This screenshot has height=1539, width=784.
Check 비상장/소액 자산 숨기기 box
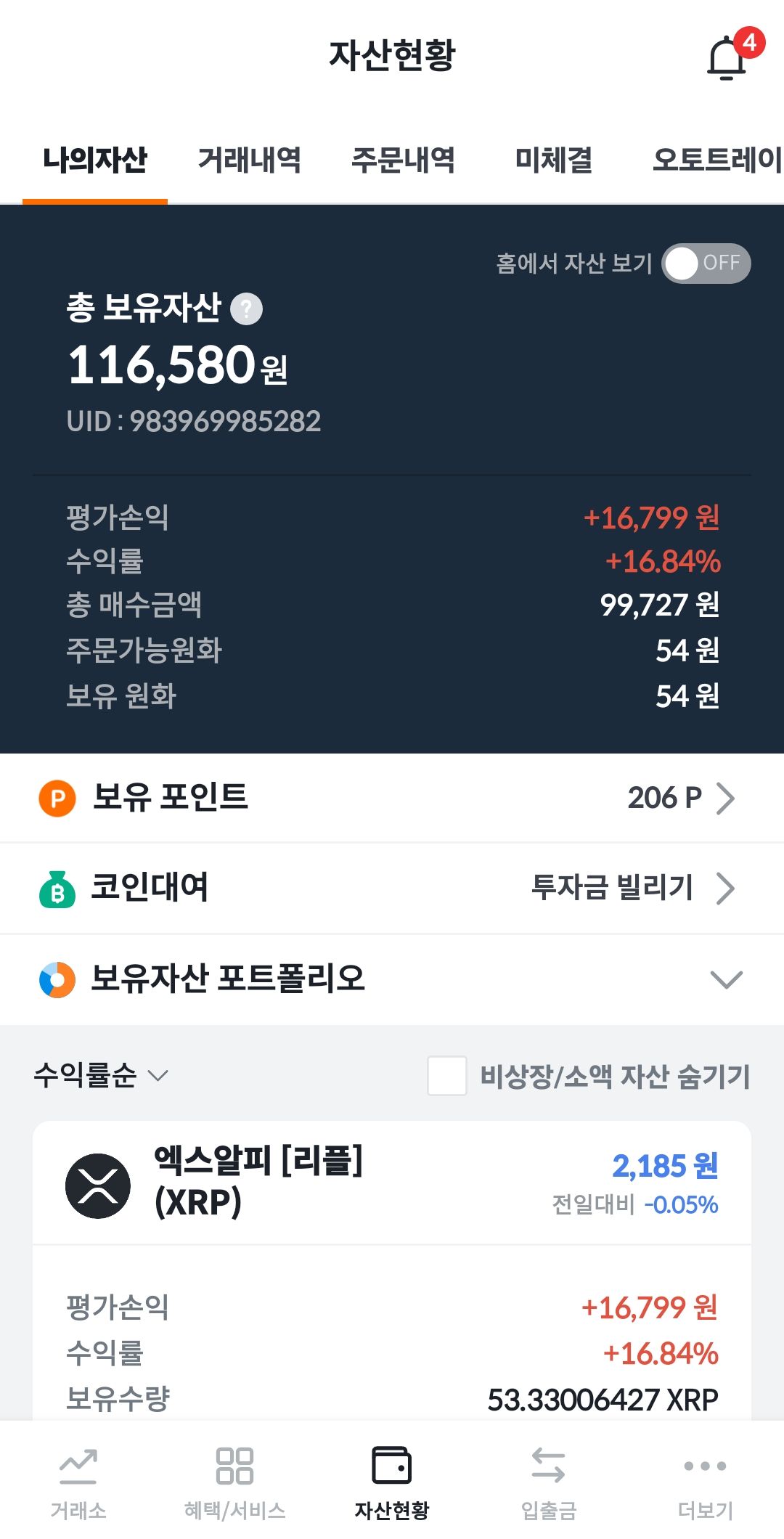pos(446,1076)
